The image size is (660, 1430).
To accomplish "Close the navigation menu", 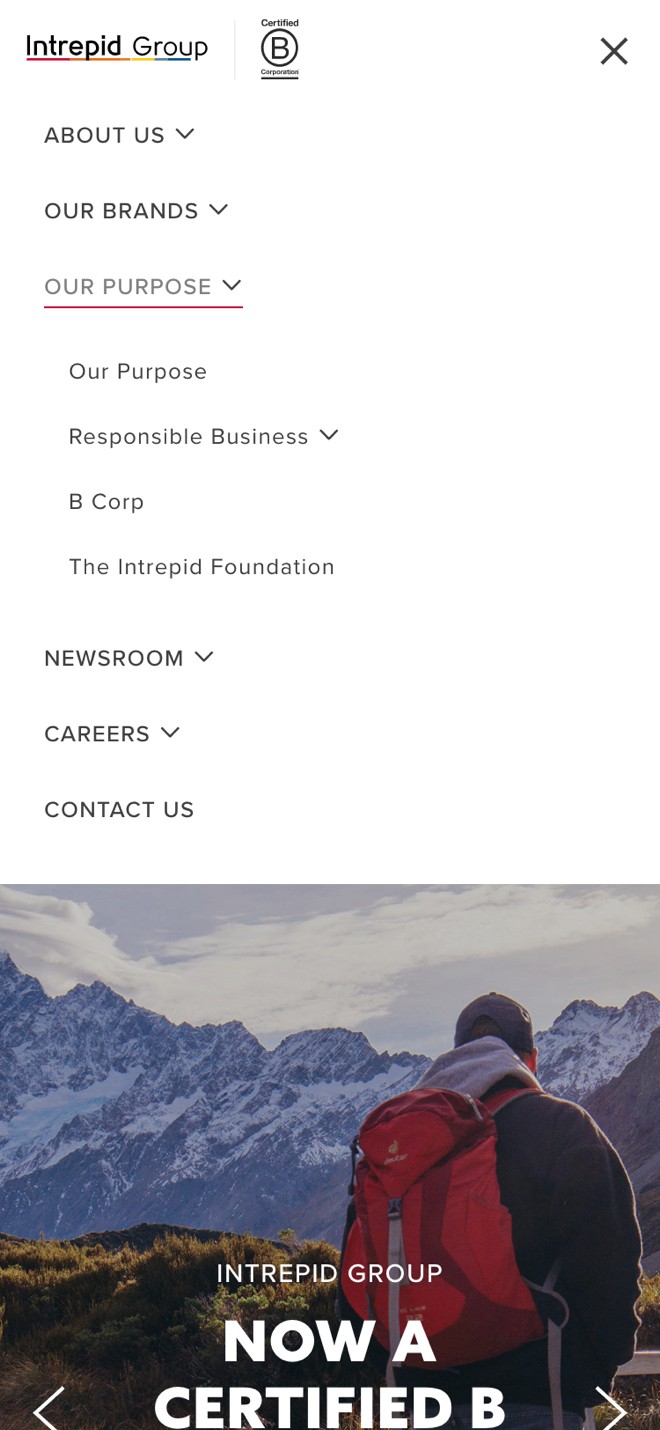I will 613,51.
